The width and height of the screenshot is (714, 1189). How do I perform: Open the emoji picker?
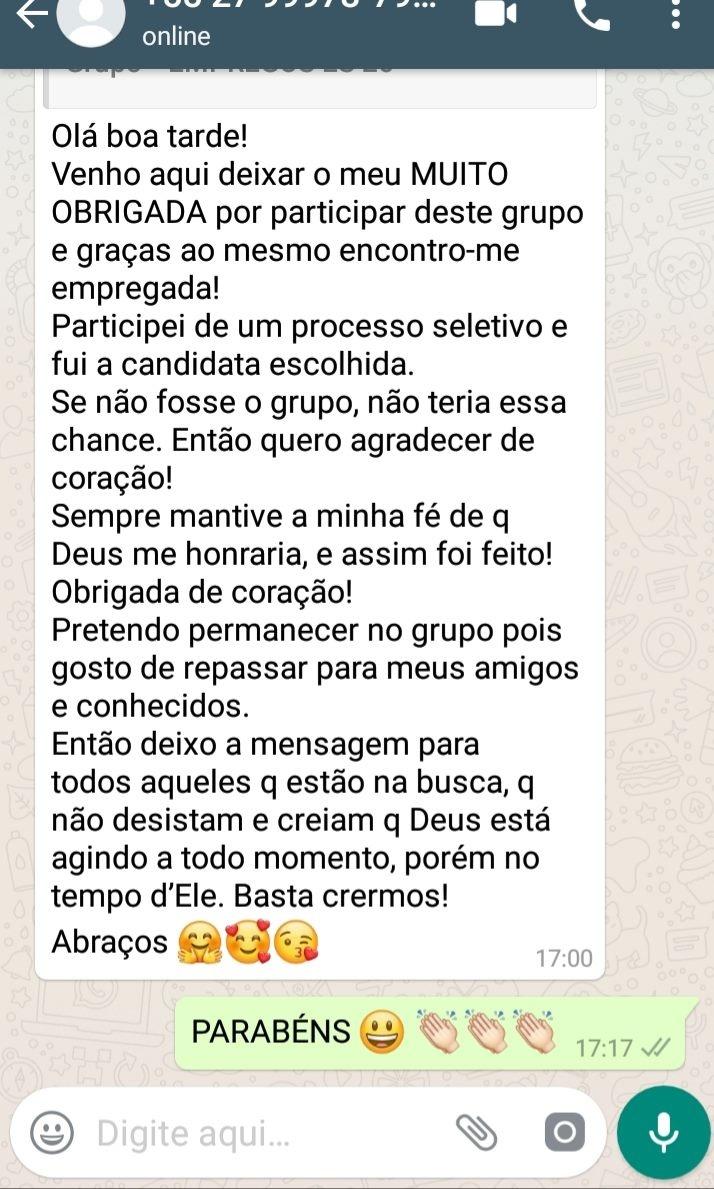click(x=52, y=1133)
